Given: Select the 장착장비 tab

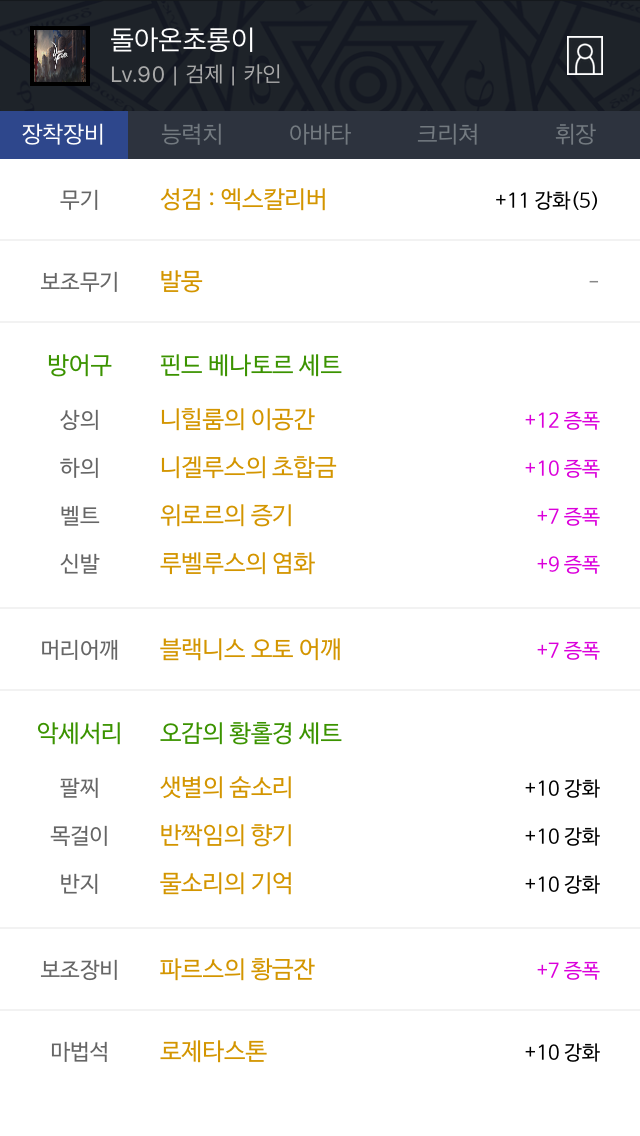Looking at the screenshot, I should click(x=64, y=135).
